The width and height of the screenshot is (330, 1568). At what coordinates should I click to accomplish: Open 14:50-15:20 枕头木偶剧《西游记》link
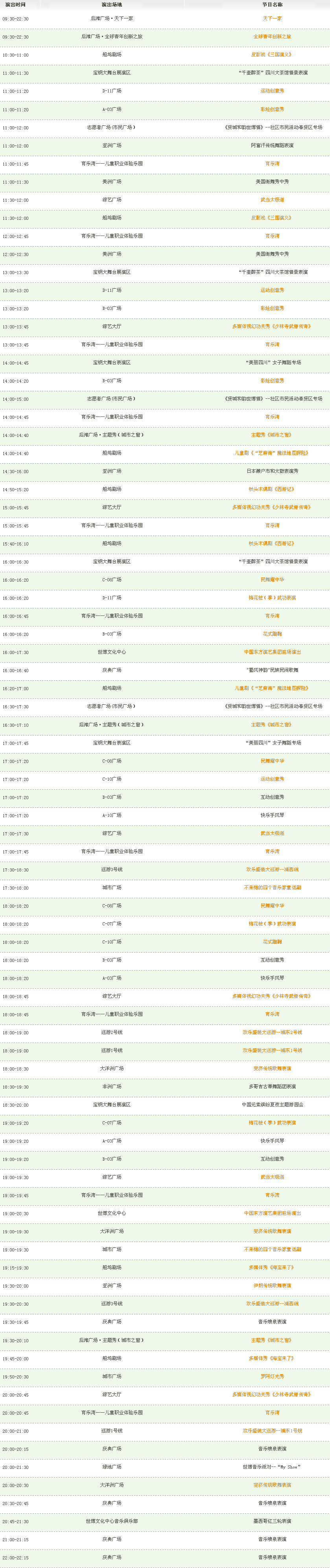point(272,489)
